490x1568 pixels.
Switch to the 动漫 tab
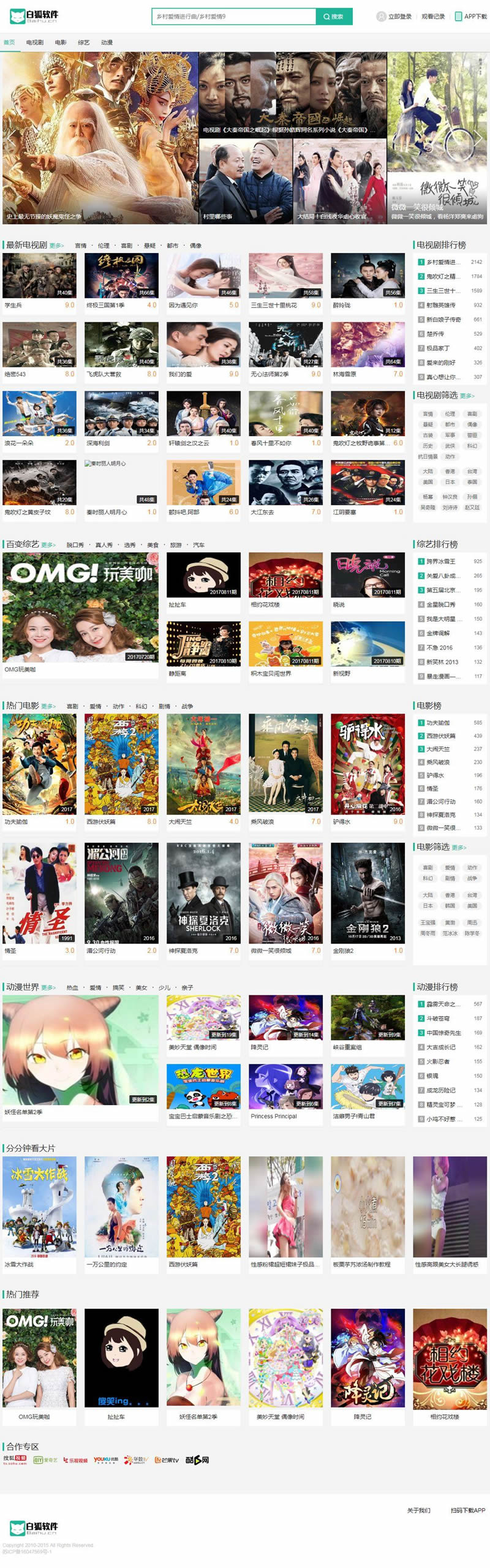pyautogui.click(x=107, y=42)
